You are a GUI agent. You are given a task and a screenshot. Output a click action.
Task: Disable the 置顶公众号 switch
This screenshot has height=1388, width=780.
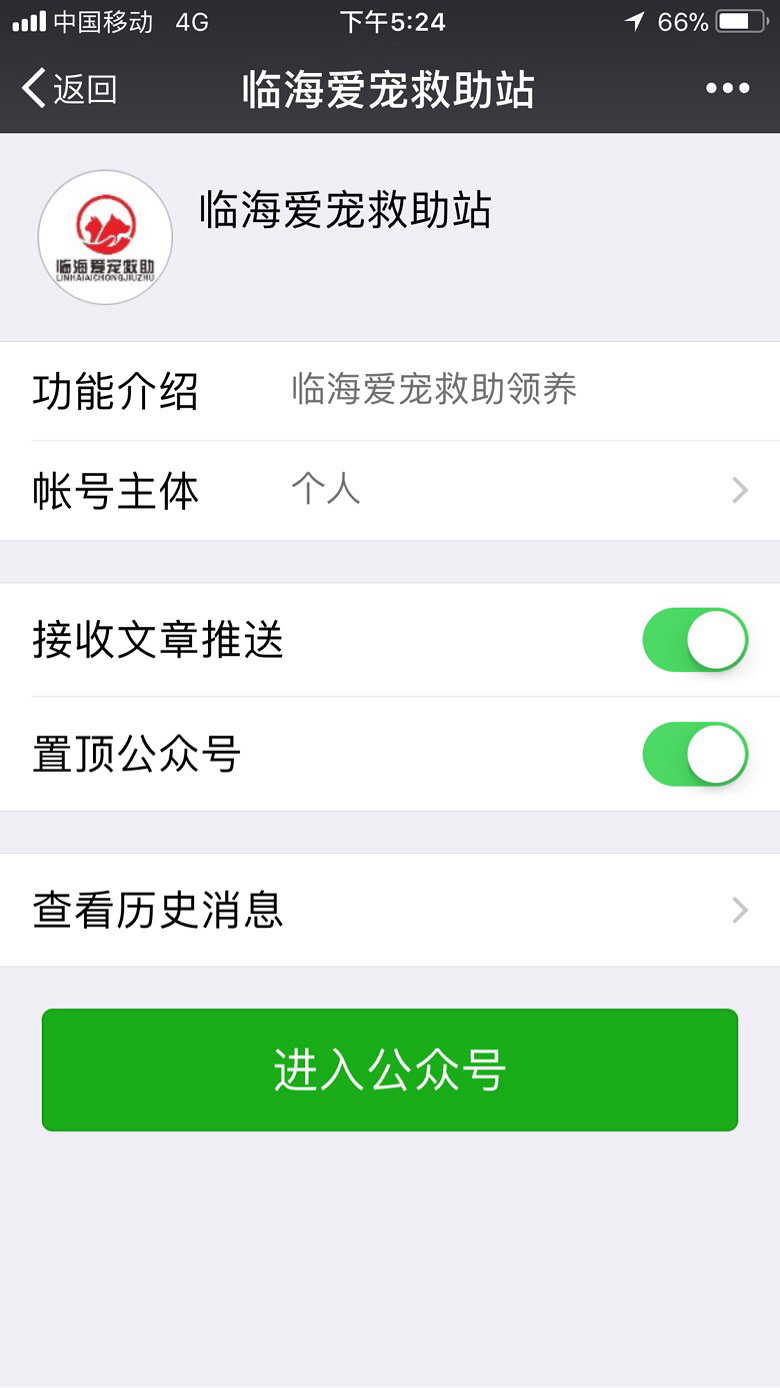[695, 755]
